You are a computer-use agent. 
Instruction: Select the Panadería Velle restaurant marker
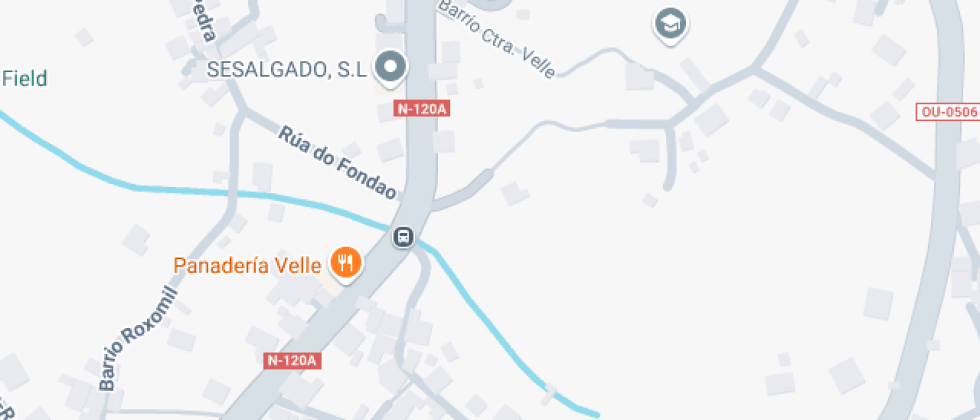click(346, 264)
